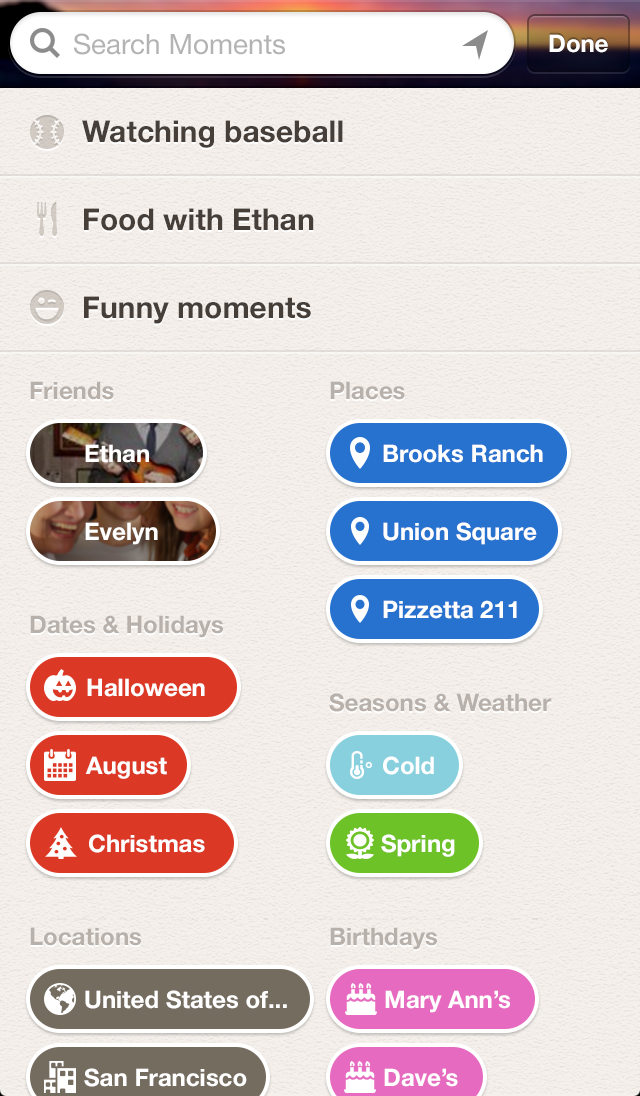Filter by San Francisco location
Image resolution: width=640 pixels, height=1096 pixels.
(148, 1076)
